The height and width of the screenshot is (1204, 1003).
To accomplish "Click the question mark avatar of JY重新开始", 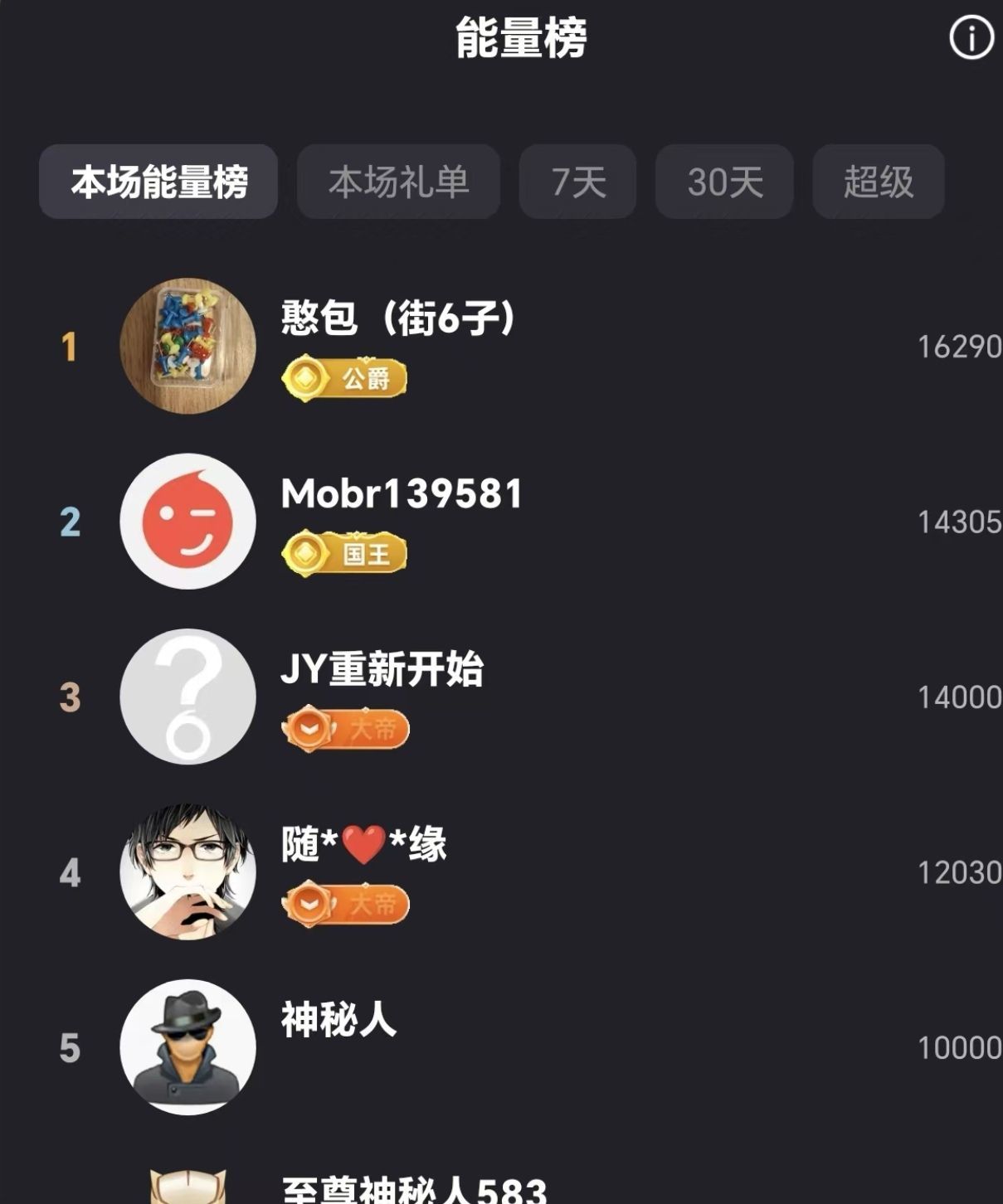I will tap(187, 697).
